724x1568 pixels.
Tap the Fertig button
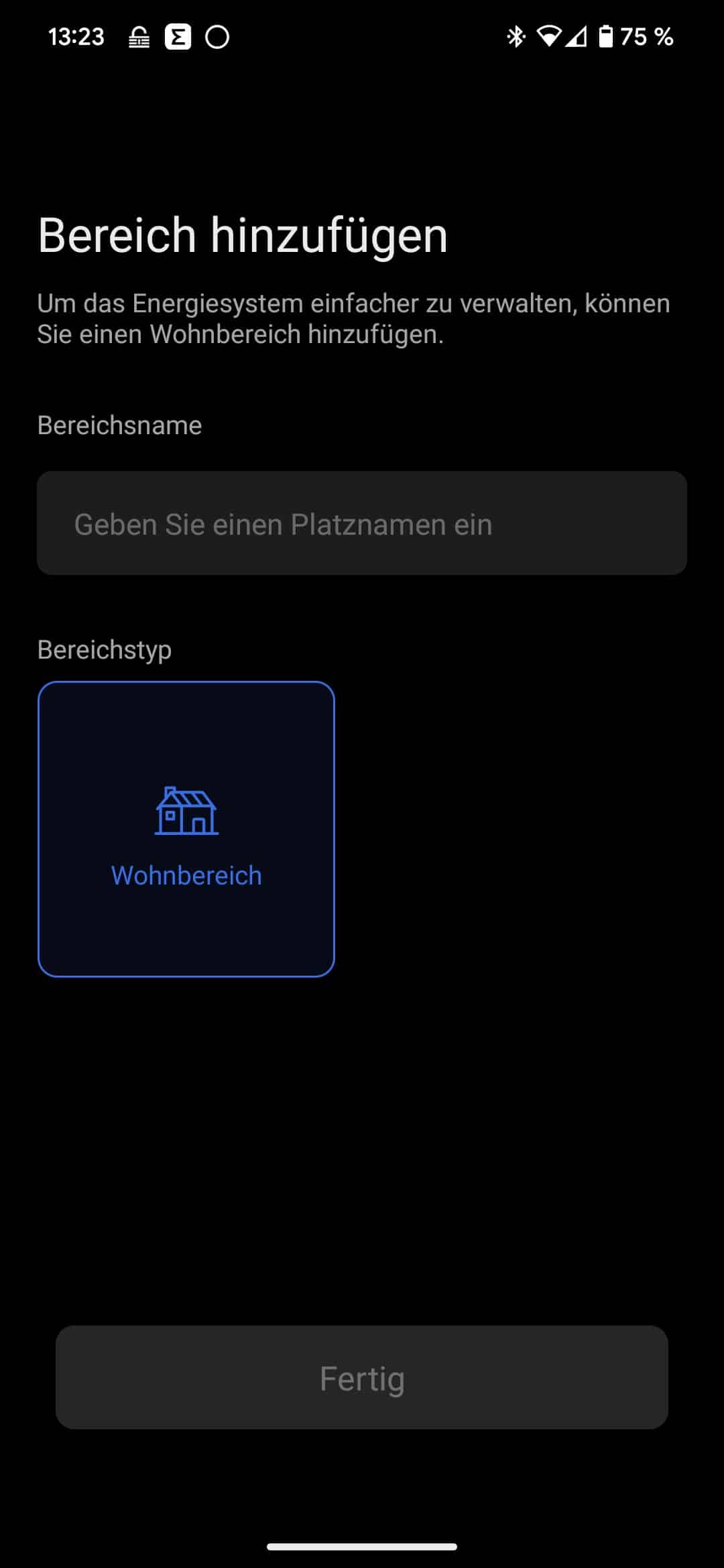tap(362, 1378)
